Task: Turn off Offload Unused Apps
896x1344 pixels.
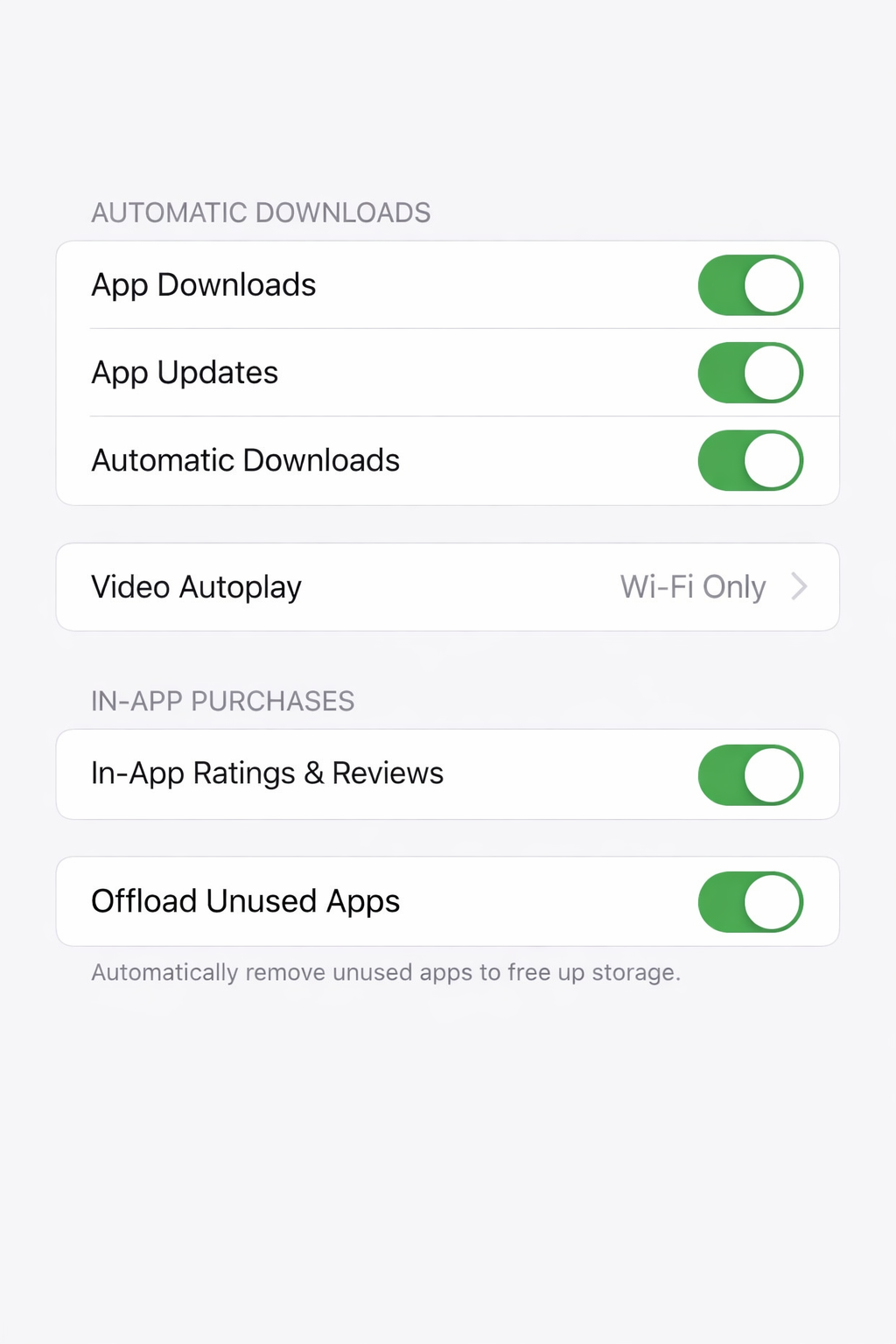Action: click(750, 901)
